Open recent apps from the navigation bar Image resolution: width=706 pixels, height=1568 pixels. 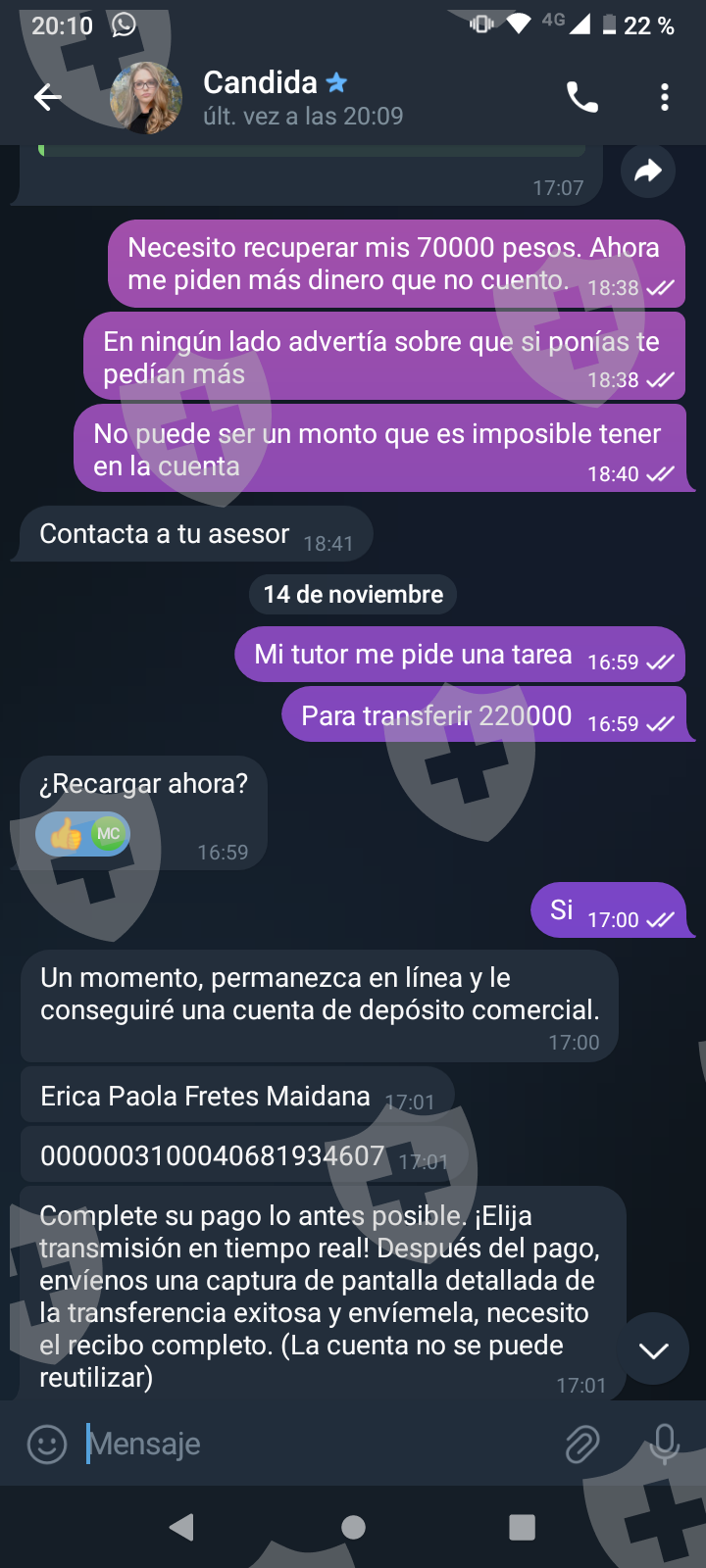pyautogui.click(x=523, y=1527)
